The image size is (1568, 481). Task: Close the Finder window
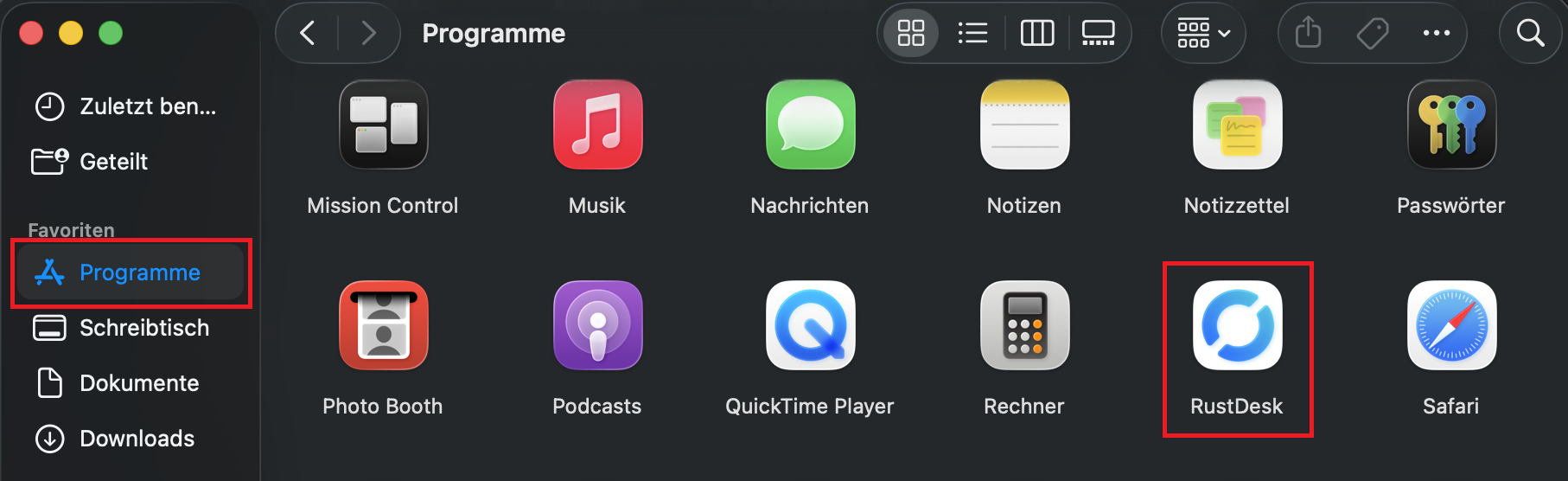click(31, 34)
